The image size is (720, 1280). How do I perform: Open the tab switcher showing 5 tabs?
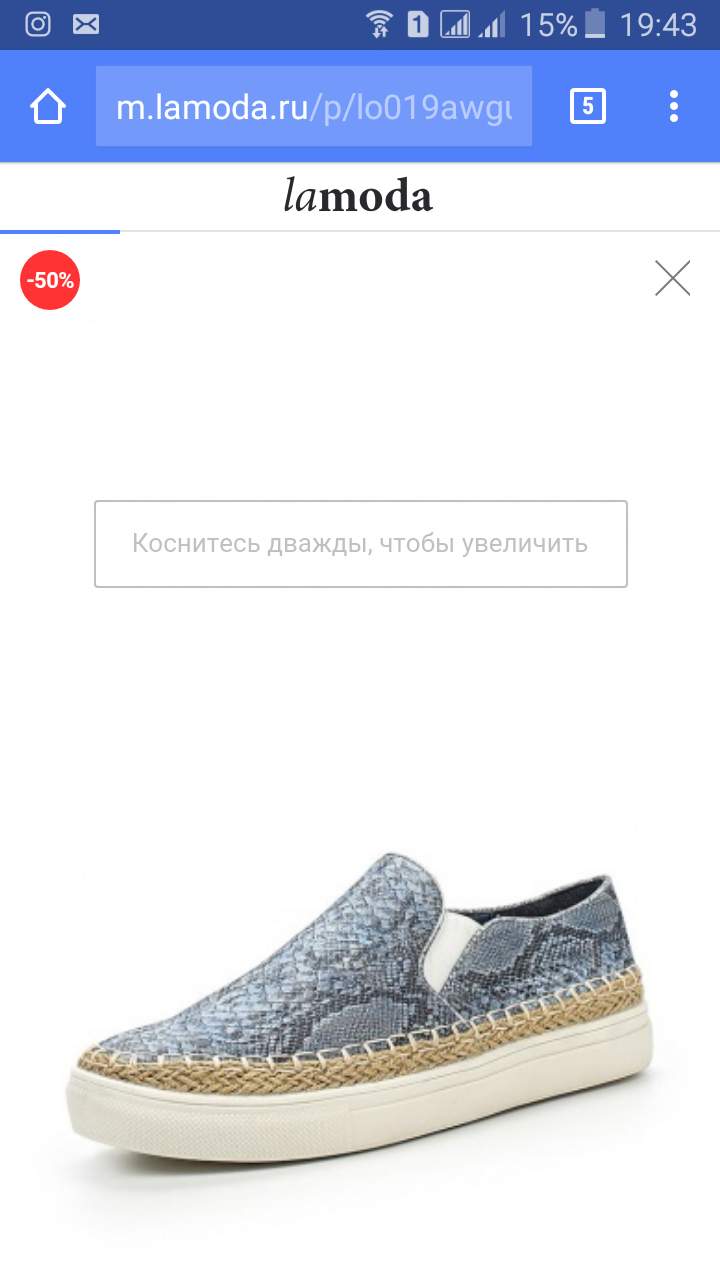(x=588, y=106)
